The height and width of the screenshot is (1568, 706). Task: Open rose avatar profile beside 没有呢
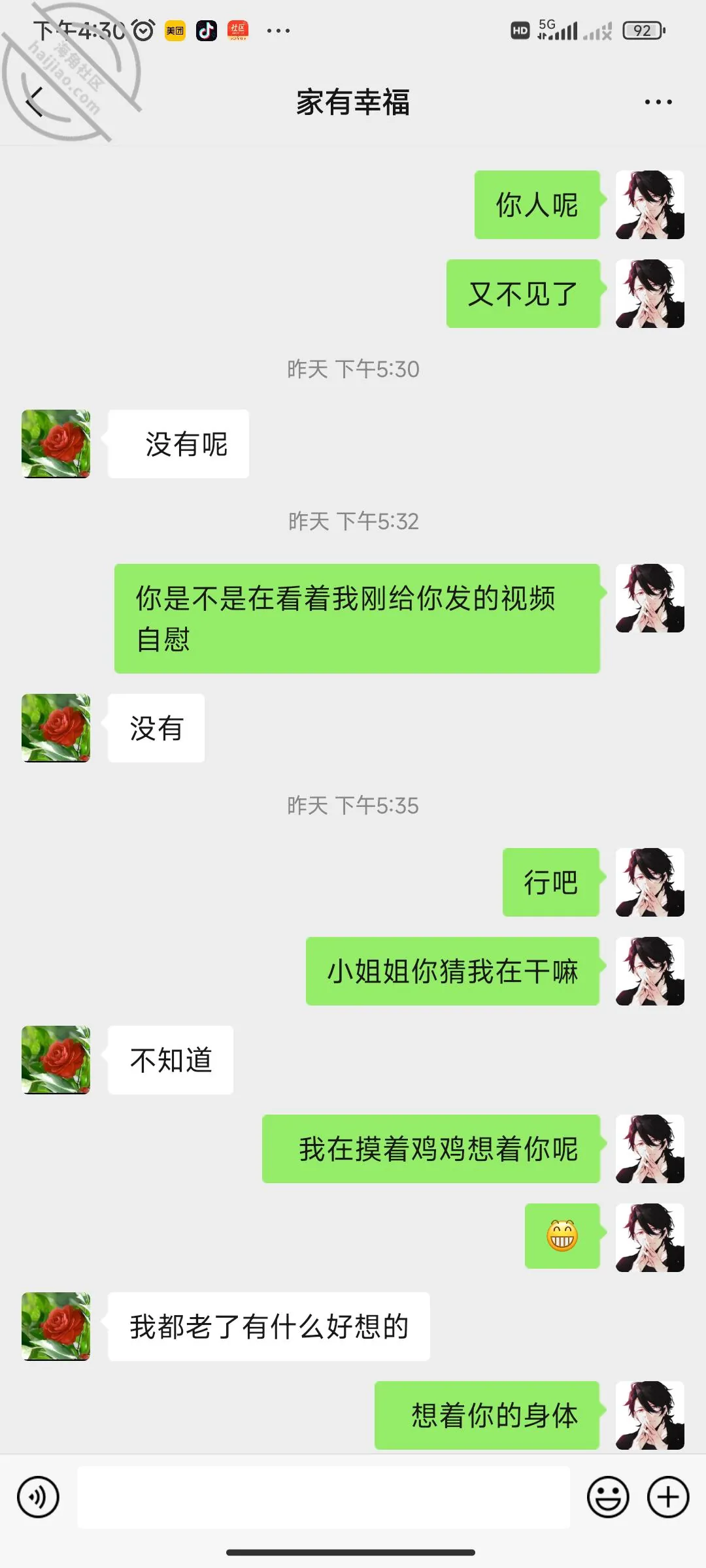click(56, 444)
